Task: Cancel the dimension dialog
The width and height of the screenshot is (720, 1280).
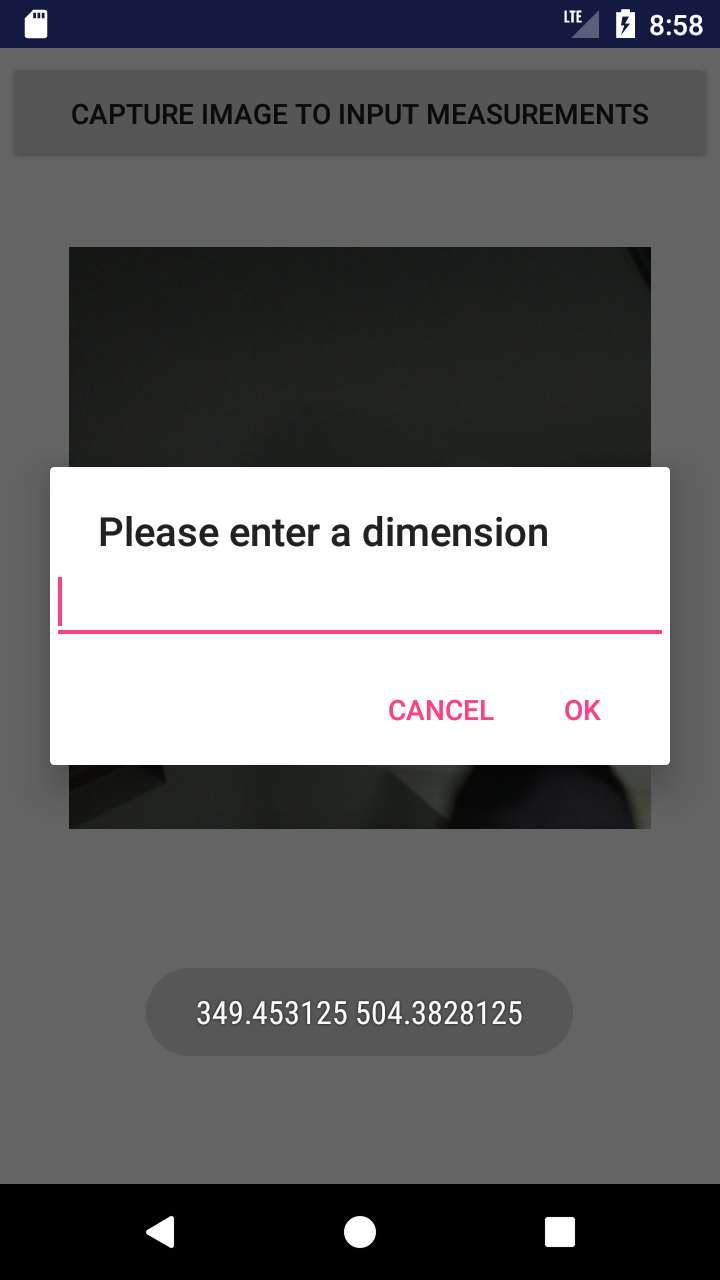Action: point(441,710)
